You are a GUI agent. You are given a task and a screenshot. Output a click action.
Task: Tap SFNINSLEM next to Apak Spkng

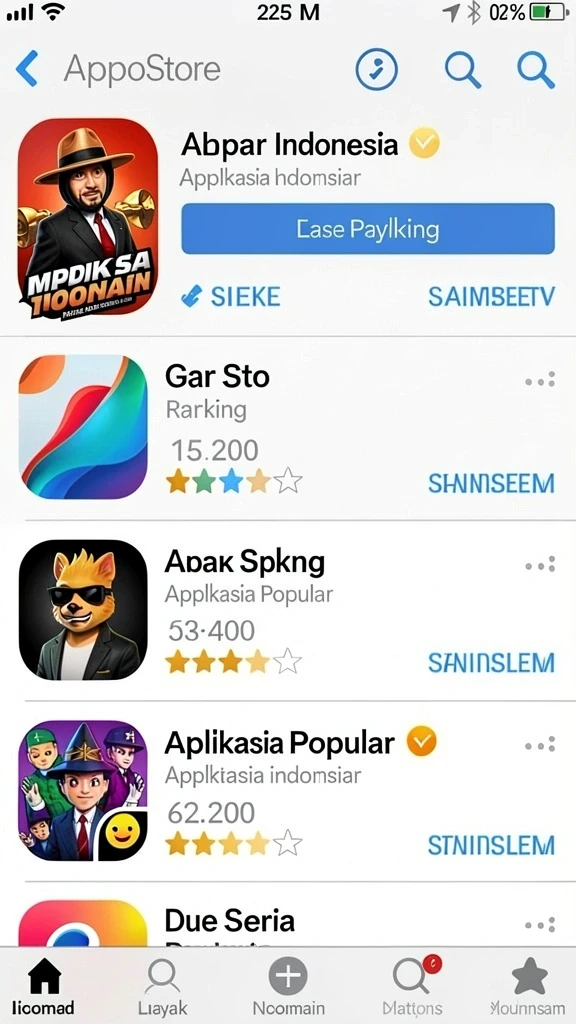[x=491, y=664]
